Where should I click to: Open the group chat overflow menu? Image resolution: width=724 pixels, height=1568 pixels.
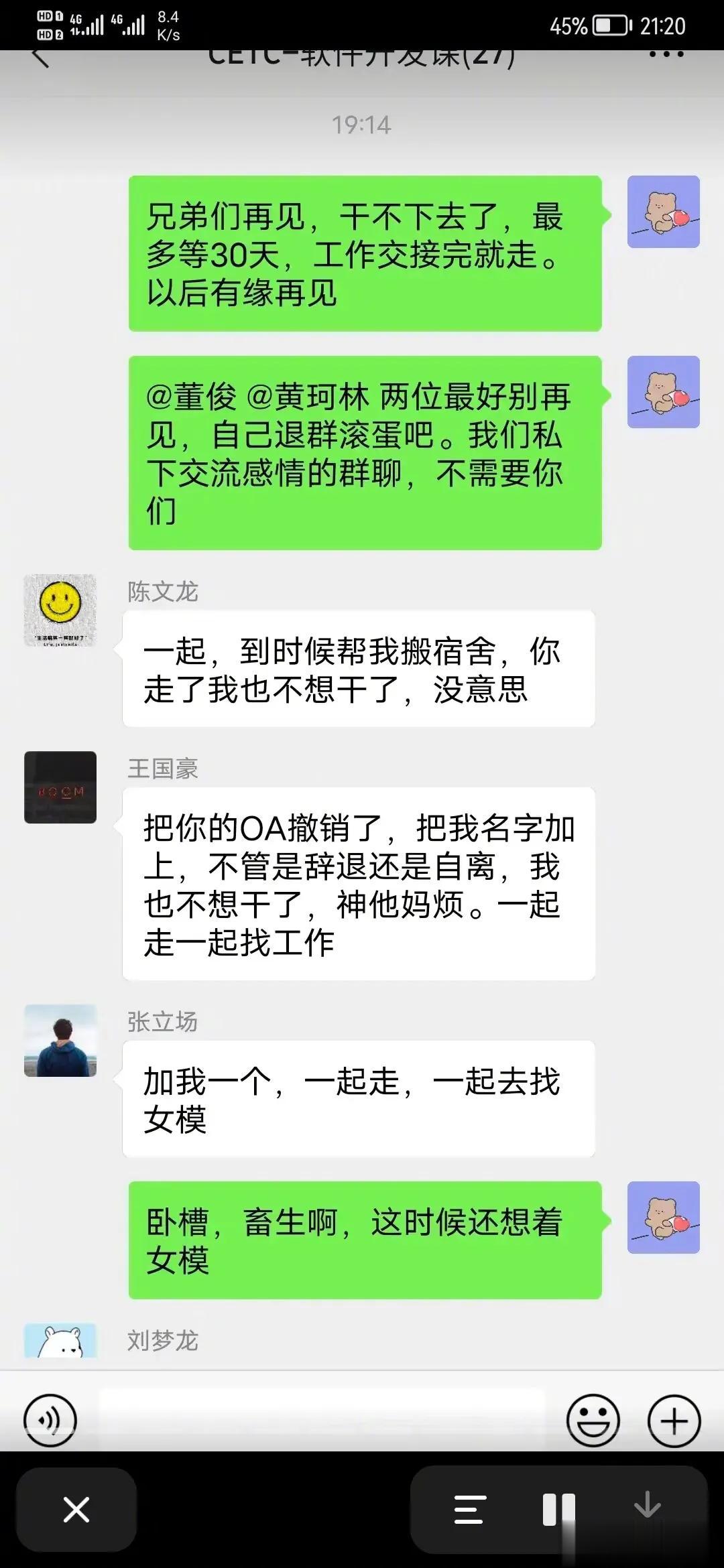point(666,56)
